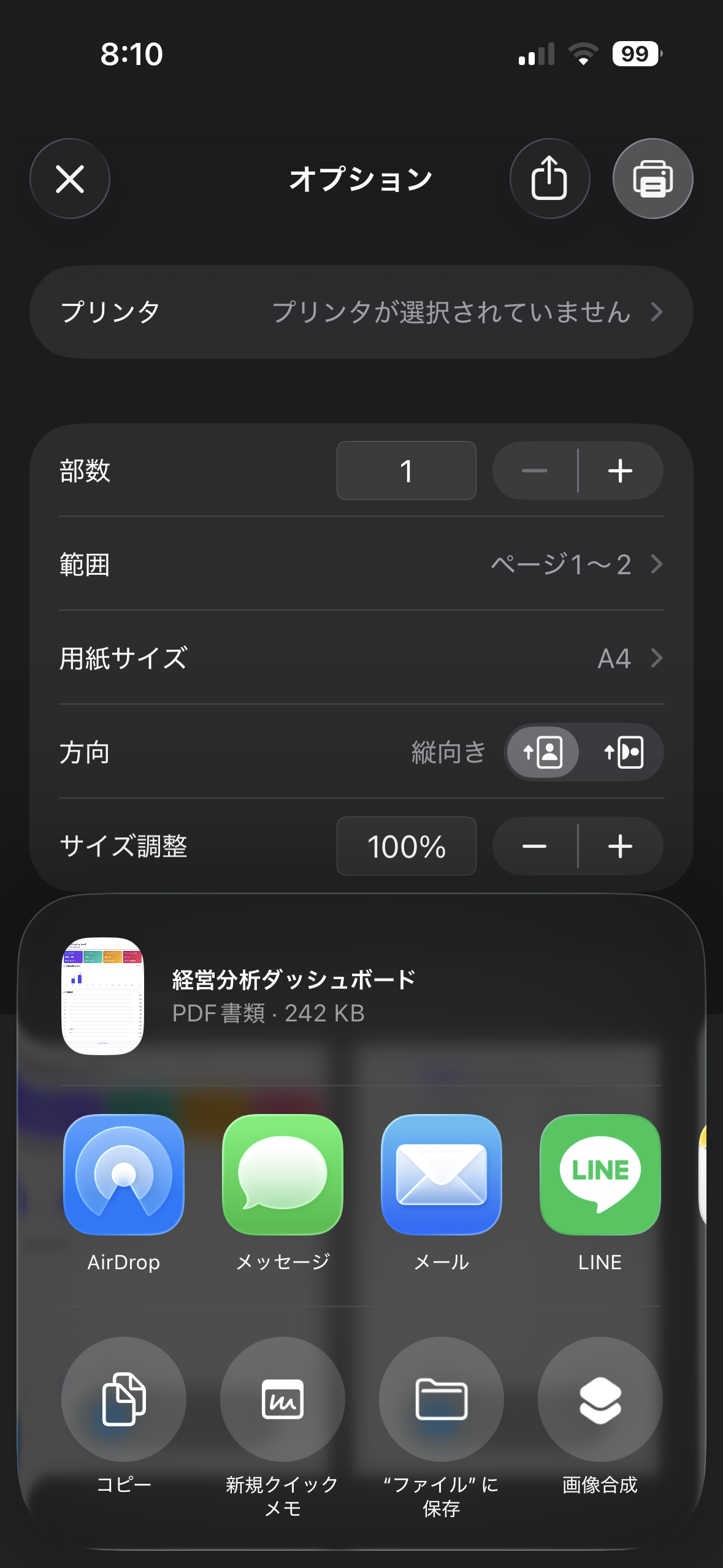Screen dimensions: 723x1568
Task: Tap the 部数 number field
Action: [x=406, y=471]
